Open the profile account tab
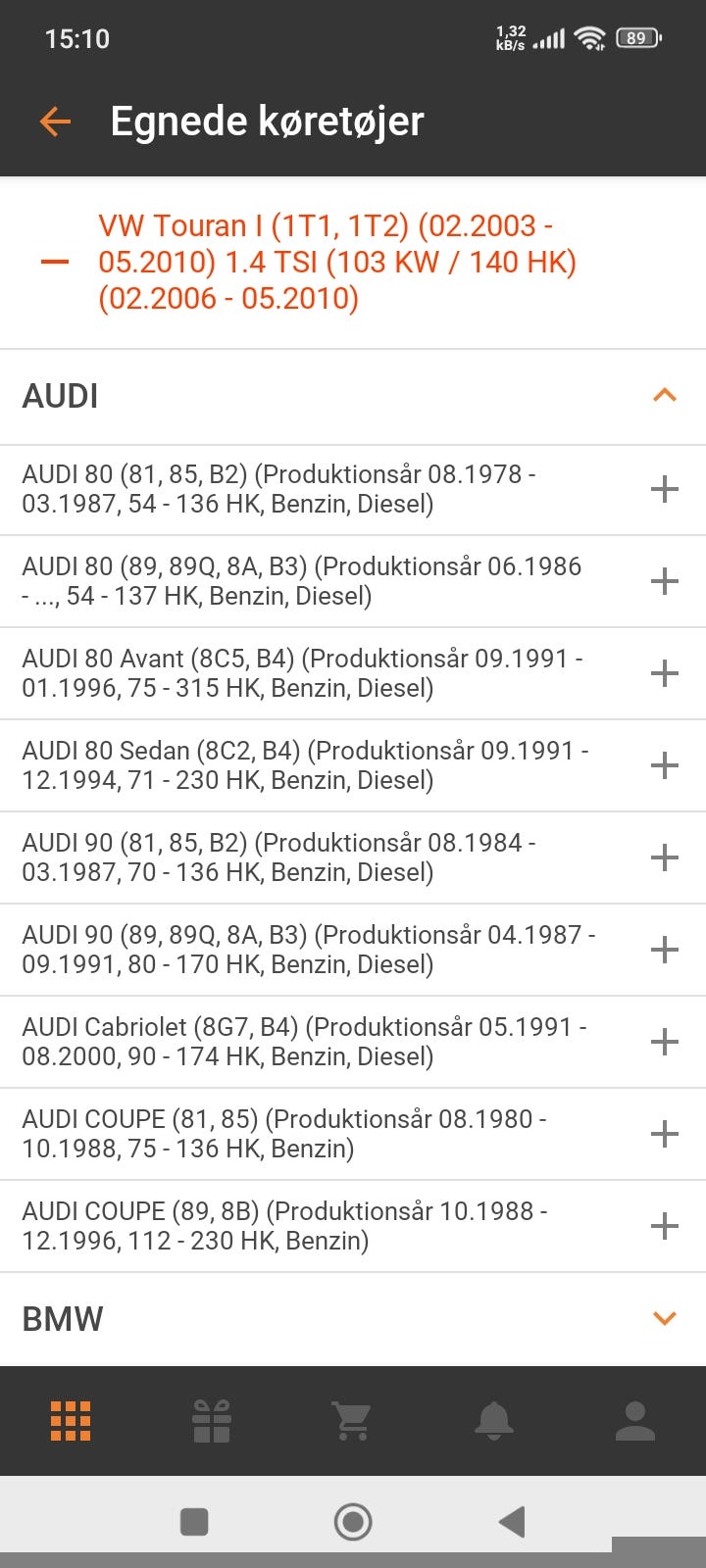This screenshot has width=706, height=1568. click(634, 1421)
